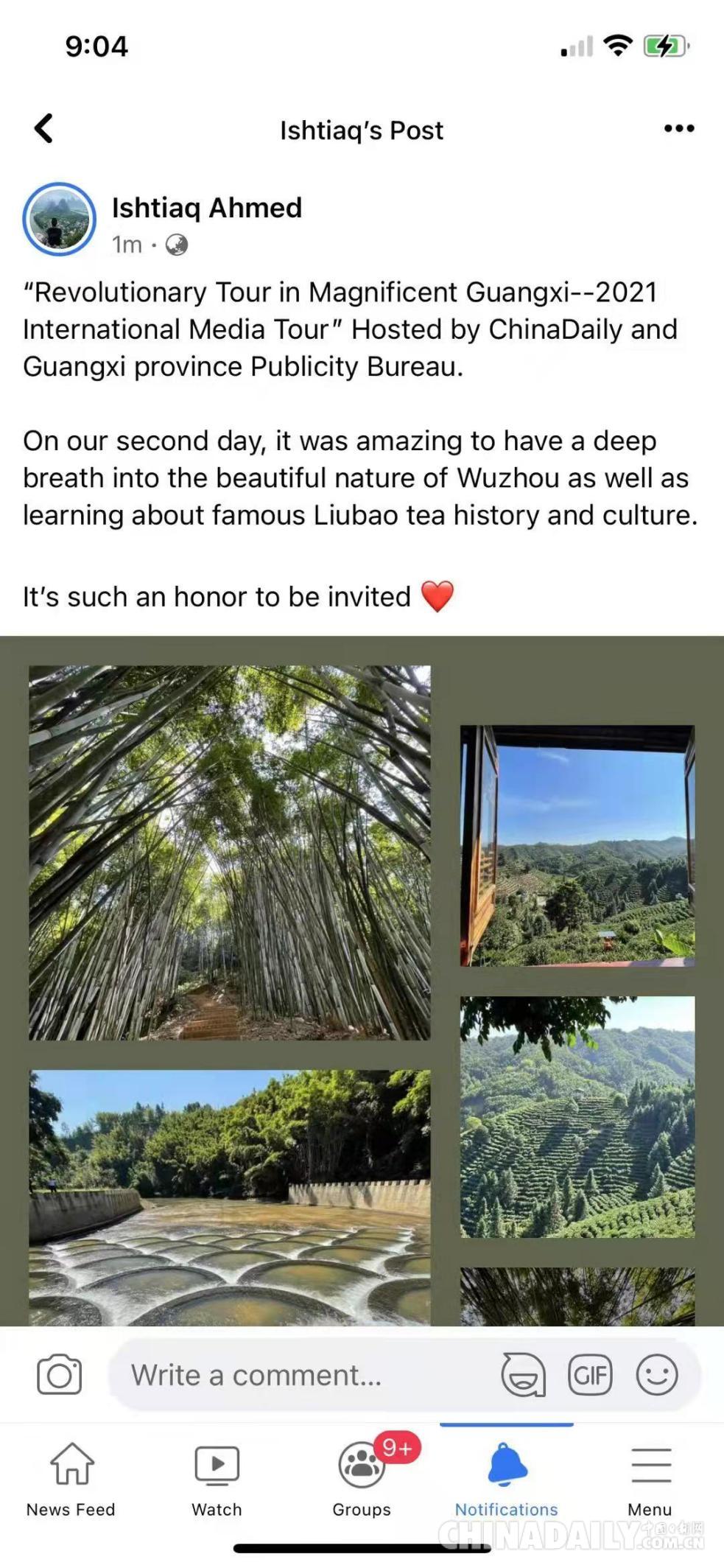Viewport: 724px width, 1568px height.
Task: Attach a photo with the camera icon
Action: pyautogui.click(x=59, y=1374)
